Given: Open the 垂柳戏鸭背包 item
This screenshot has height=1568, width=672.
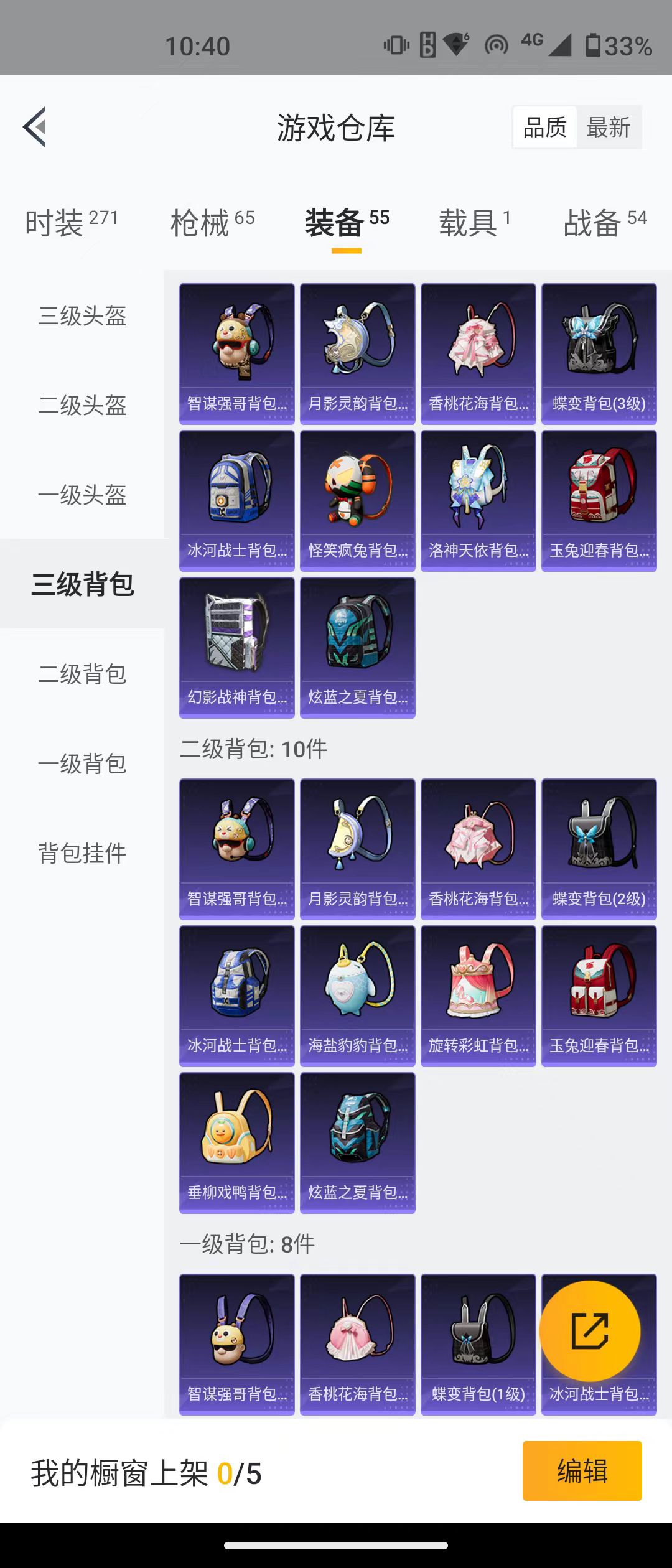Looking at the screenshot, I should point(236,1142).
